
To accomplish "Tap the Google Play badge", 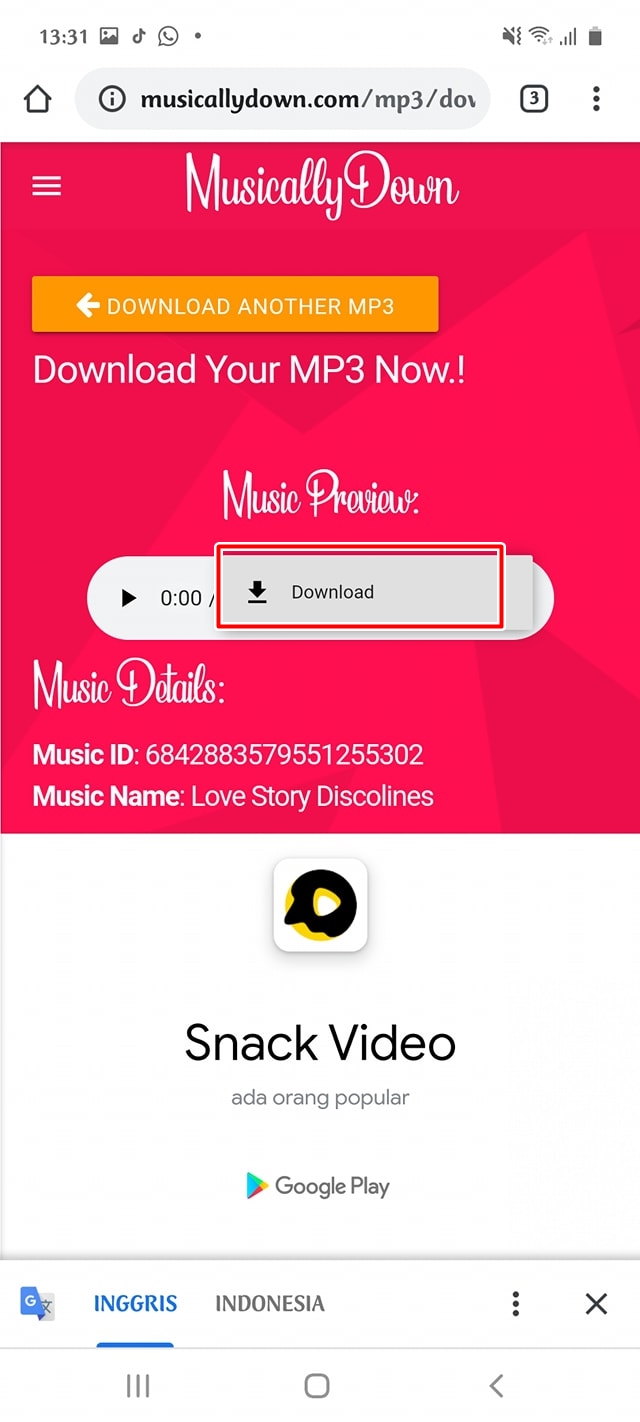I will [318, 1186].
